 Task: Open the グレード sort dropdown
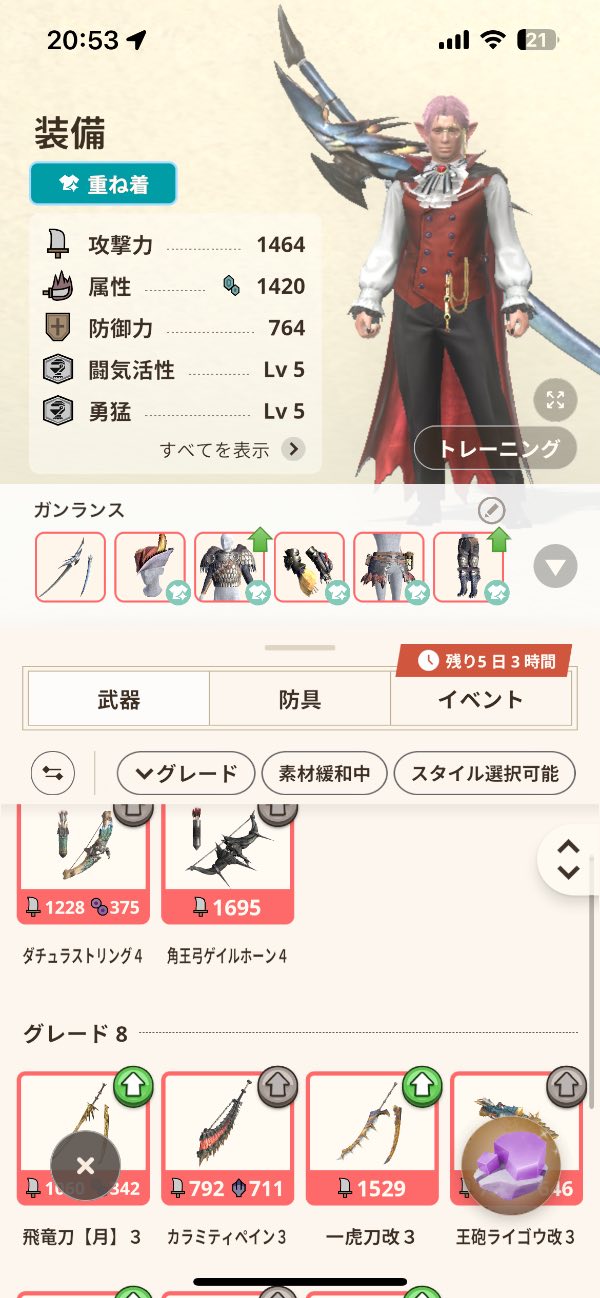click(x=185, y=773)
